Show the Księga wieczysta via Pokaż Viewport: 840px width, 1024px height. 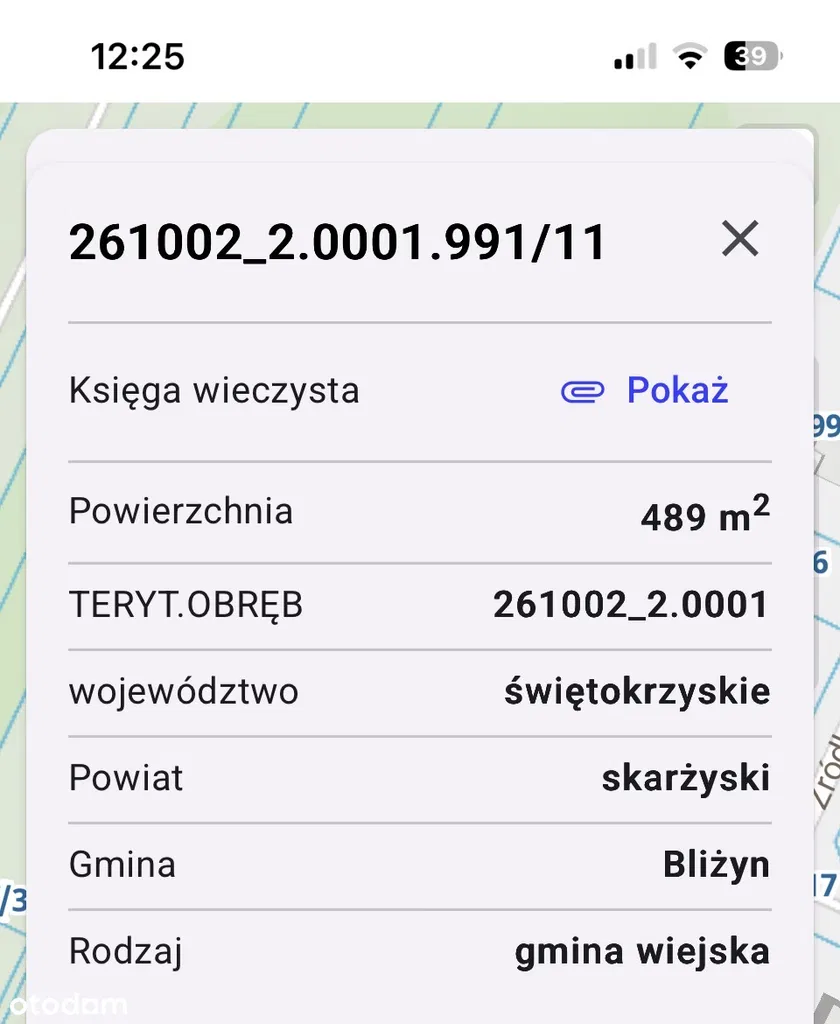pyautogui.click(x=646, y=390)
